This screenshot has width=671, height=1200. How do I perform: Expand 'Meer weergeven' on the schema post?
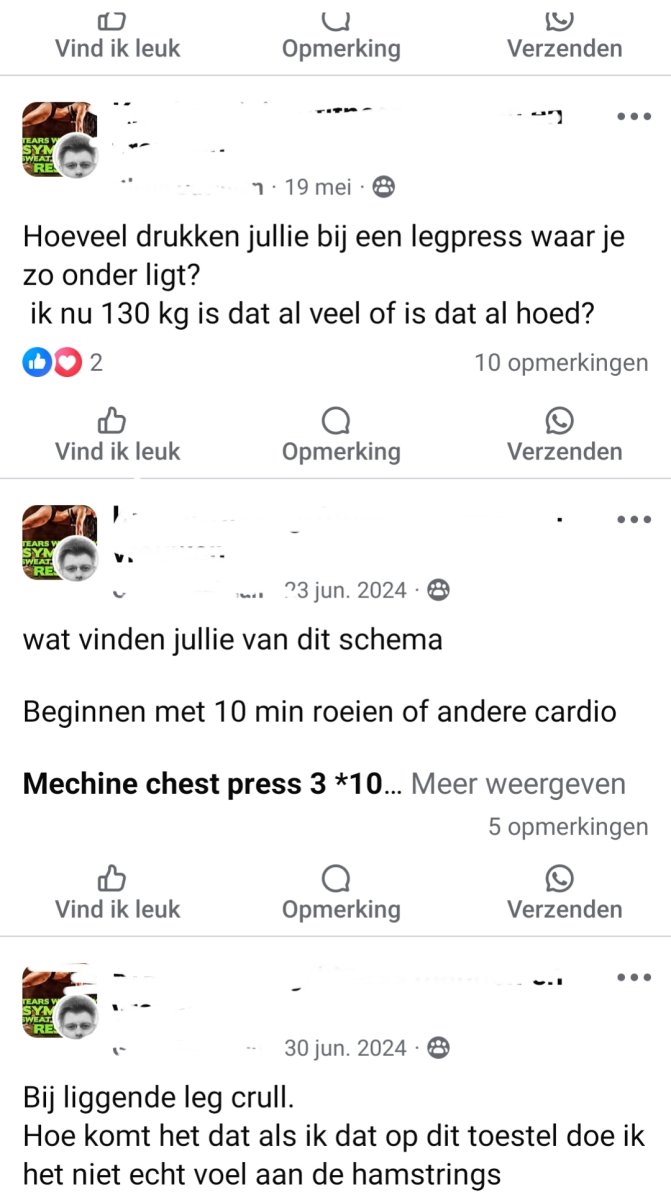518,784
